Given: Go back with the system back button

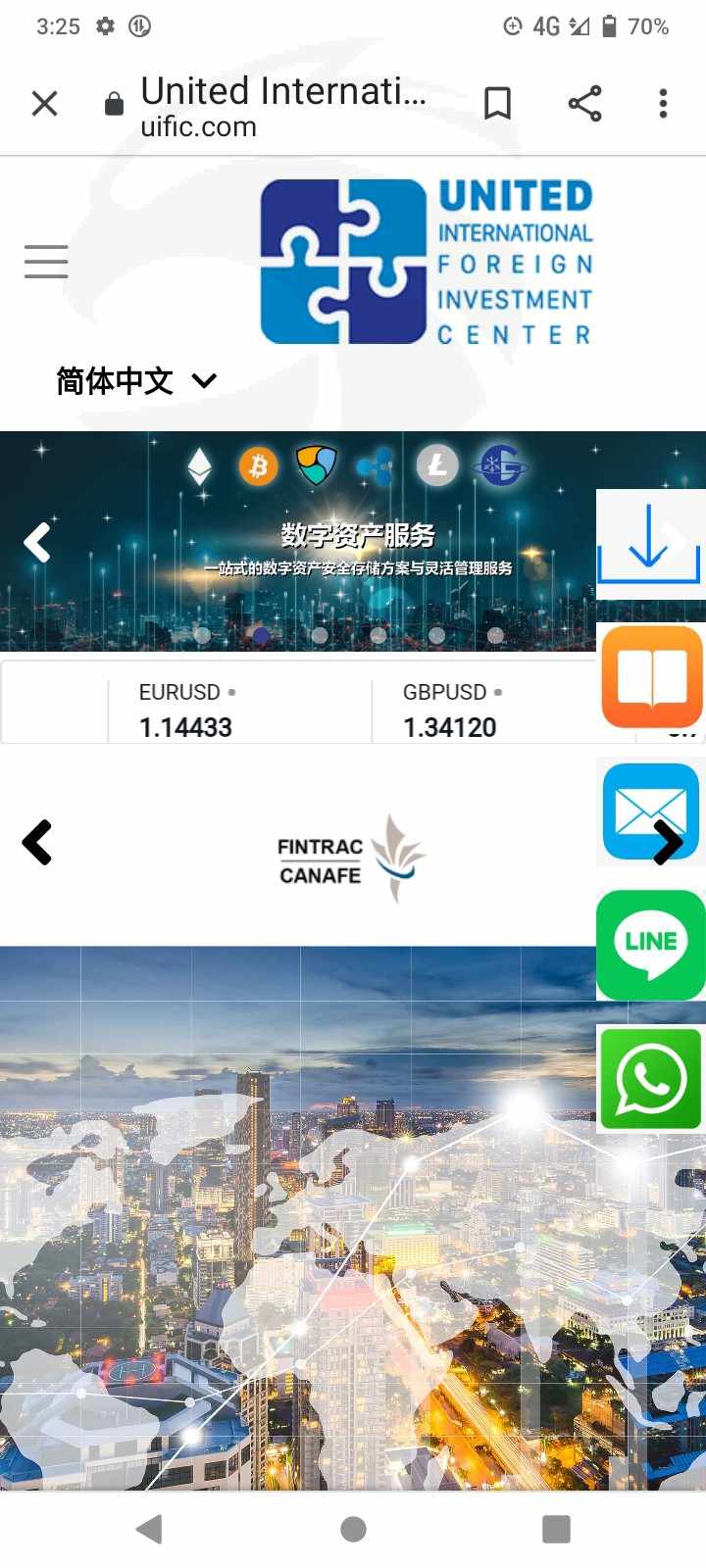Looking at the screenshot, I should 149,1529.
